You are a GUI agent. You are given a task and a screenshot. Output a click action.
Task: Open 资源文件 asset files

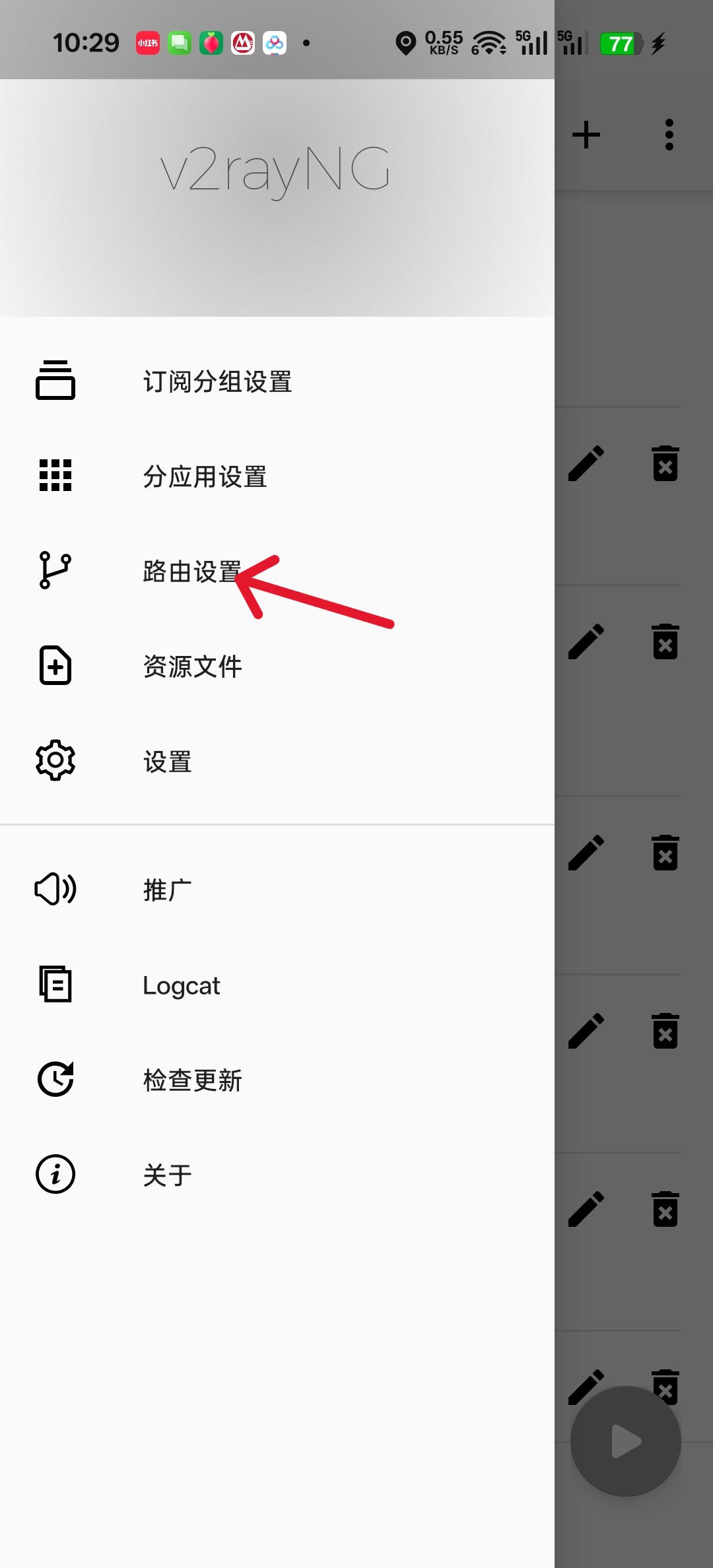pos(192,667)
